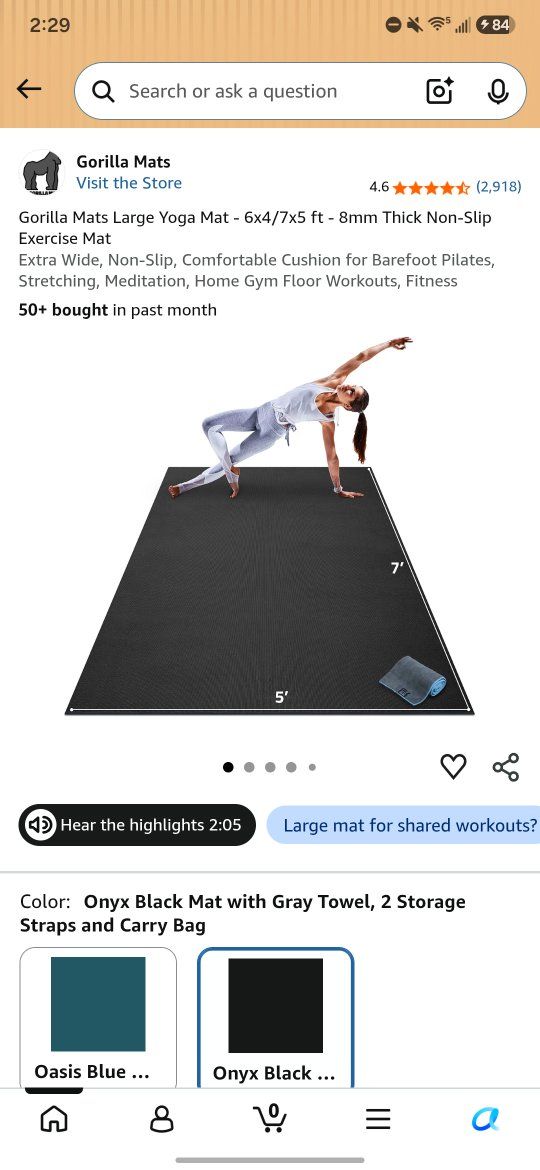Go to the Home tab
Viewport: 540px width, 1170px height.
pyautogui.click(x=54, y=1119)
